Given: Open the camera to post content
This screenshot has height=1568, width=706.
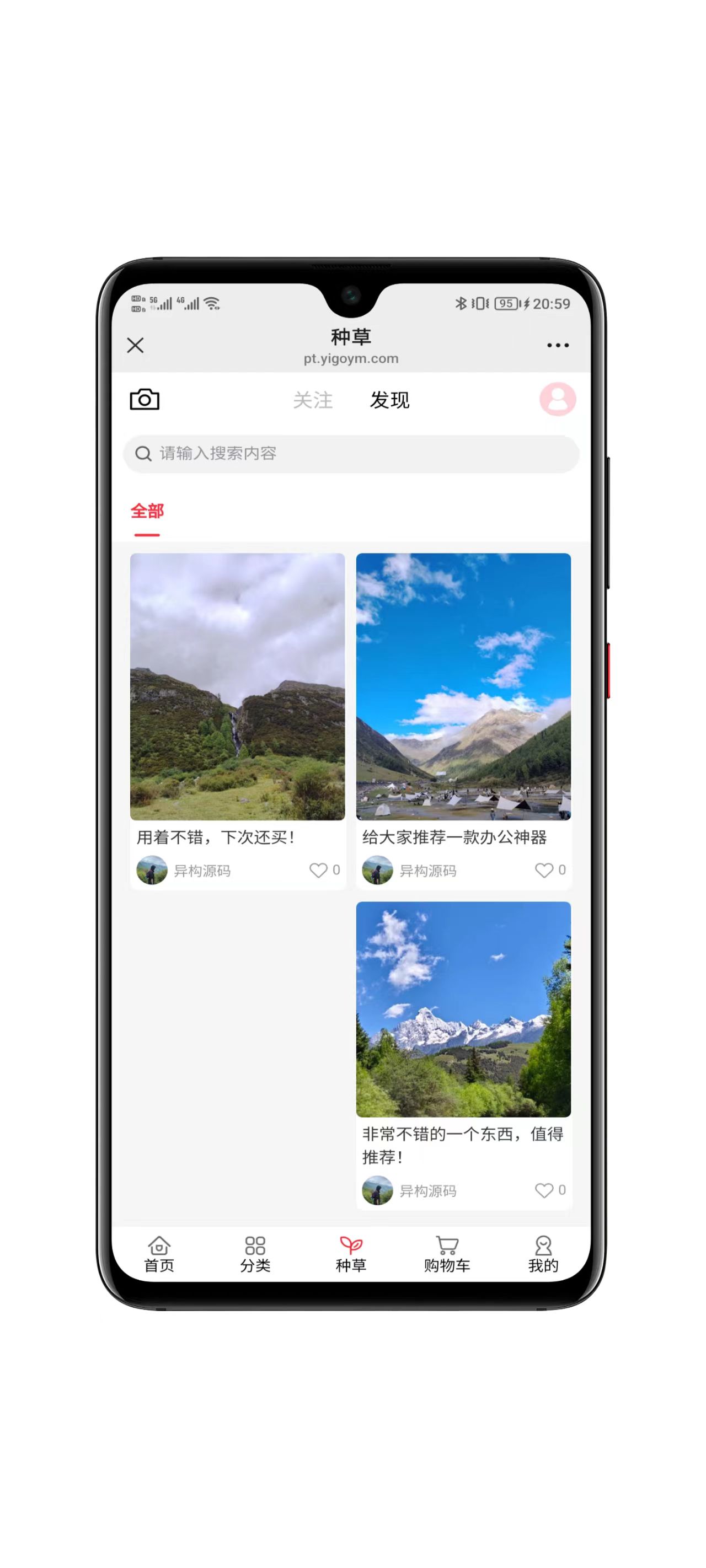Looking at the screenshot, I should tap(145, 400).
